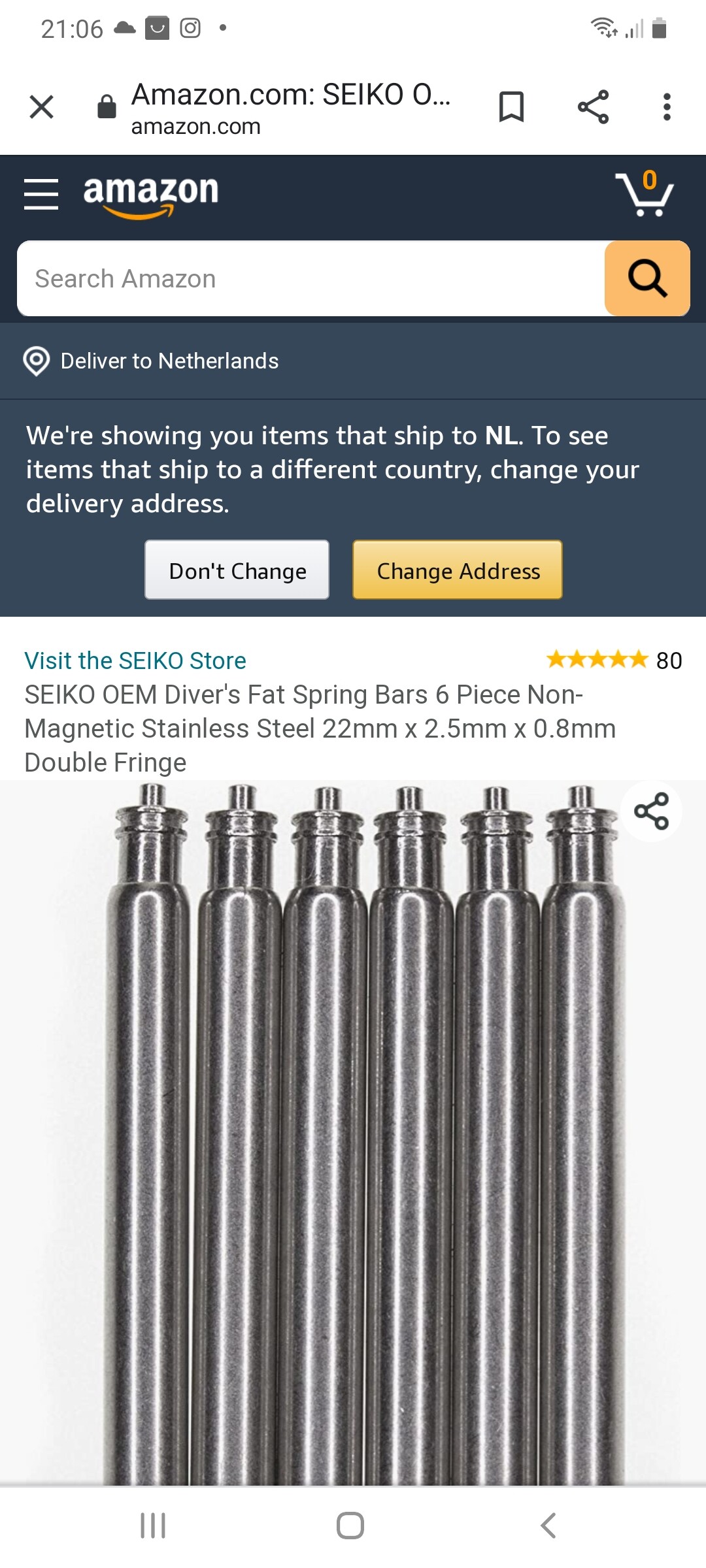706x1568 pixels.
Task: Bookmark this Amazon page
Action: pos(511,106)
